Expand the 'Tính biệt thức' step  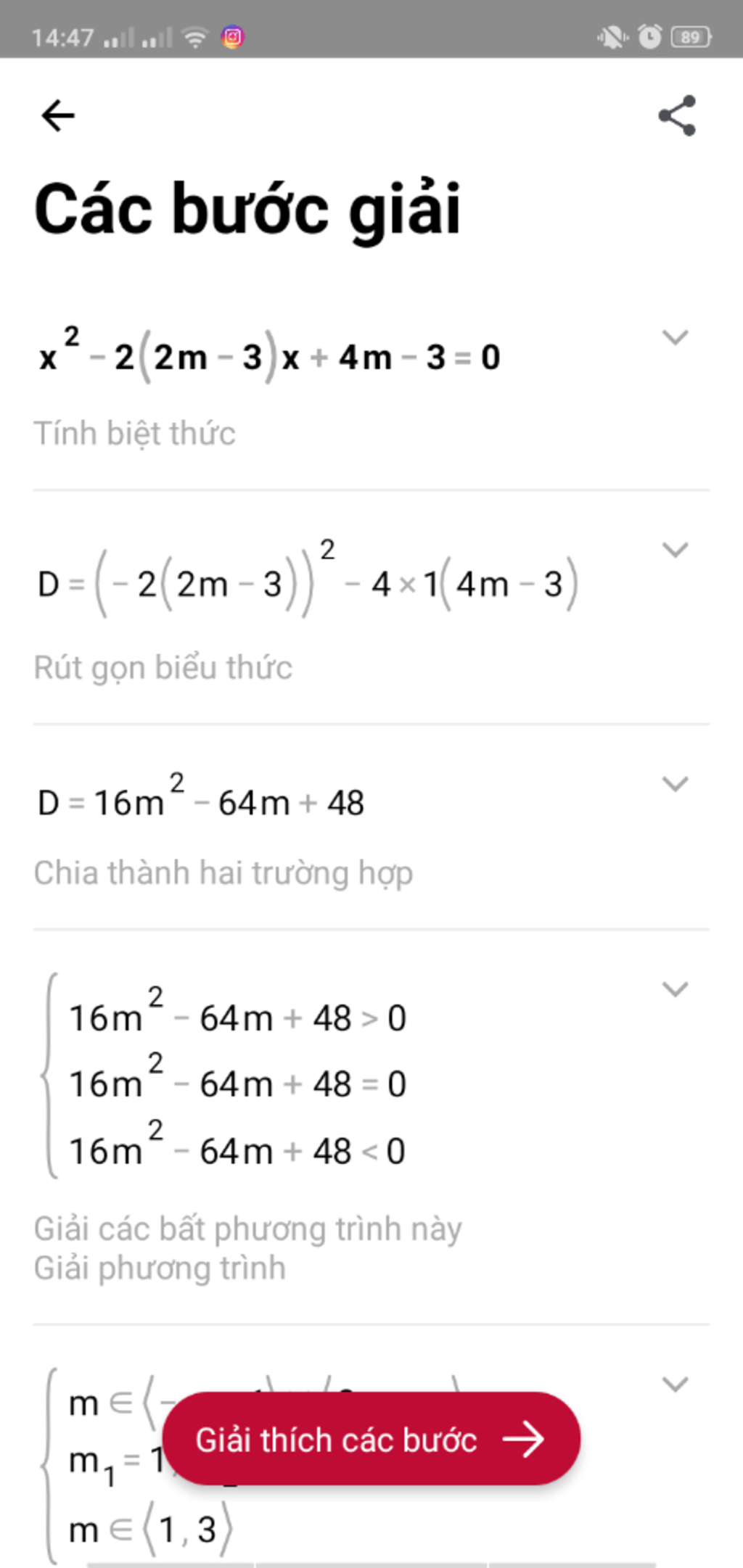(x=675, y=337)
